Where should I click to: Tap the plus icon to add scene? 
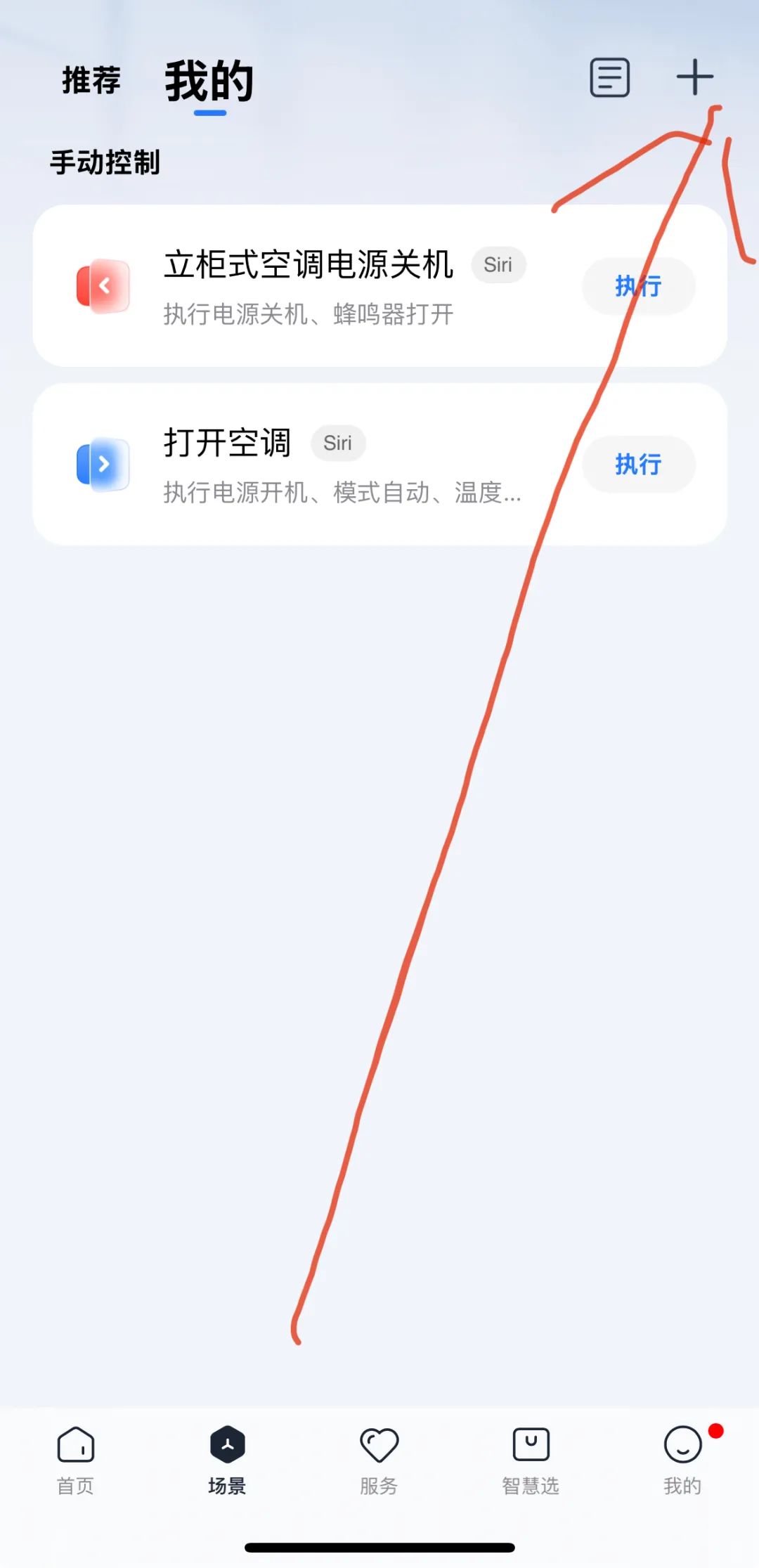(694, 77)
